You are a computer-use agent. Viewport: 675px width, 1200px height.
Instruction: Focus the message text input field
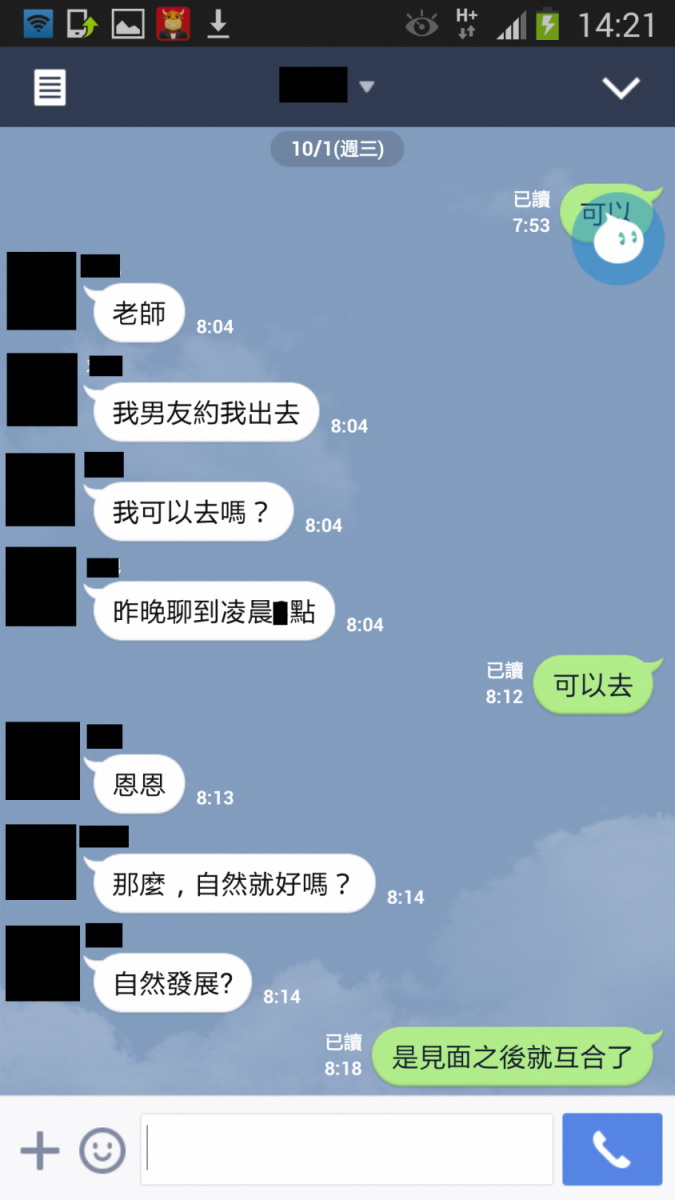point(346,1149)
